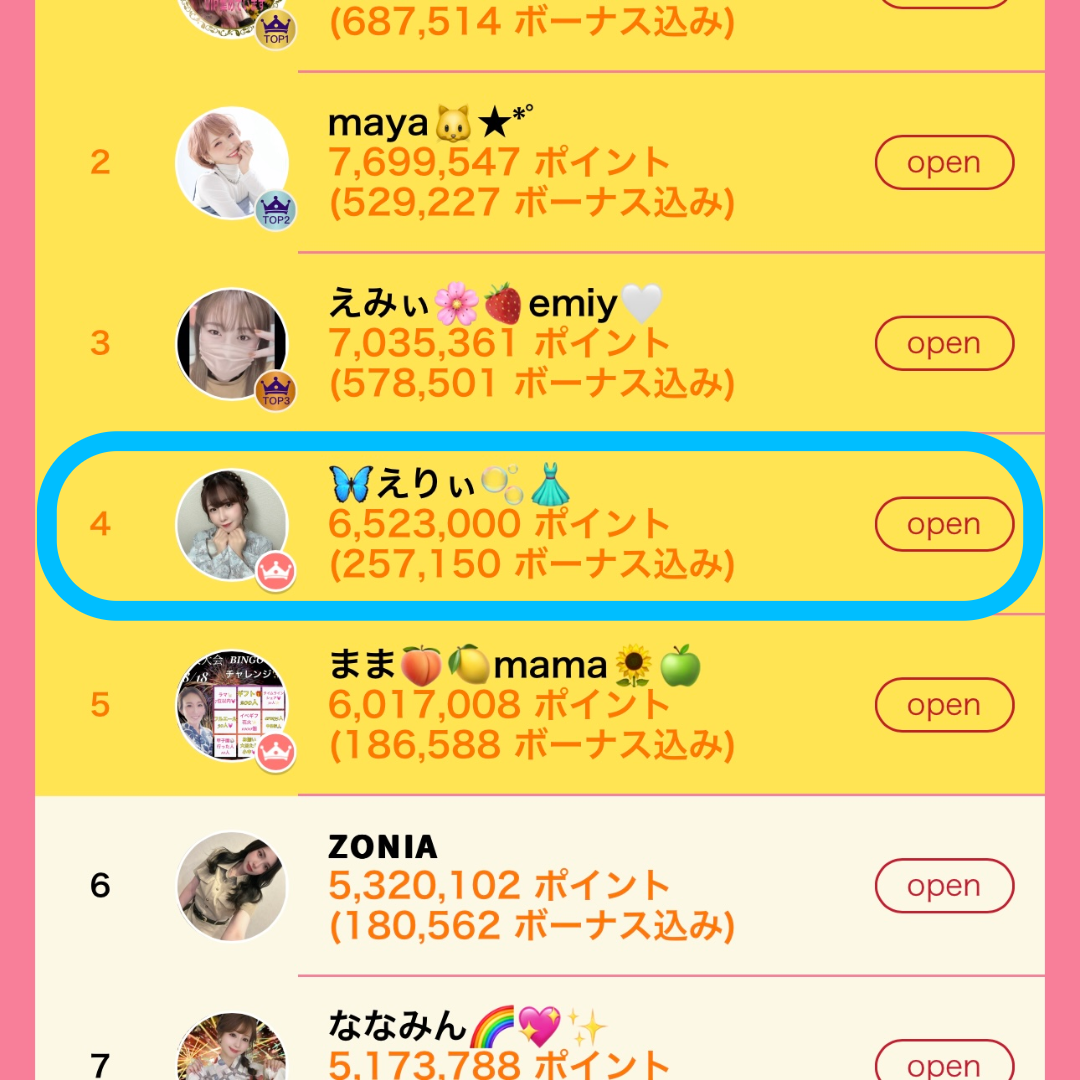
Task: View ZONIA's profile avatar
Action: pyautogui.click(x=232, y=887)
